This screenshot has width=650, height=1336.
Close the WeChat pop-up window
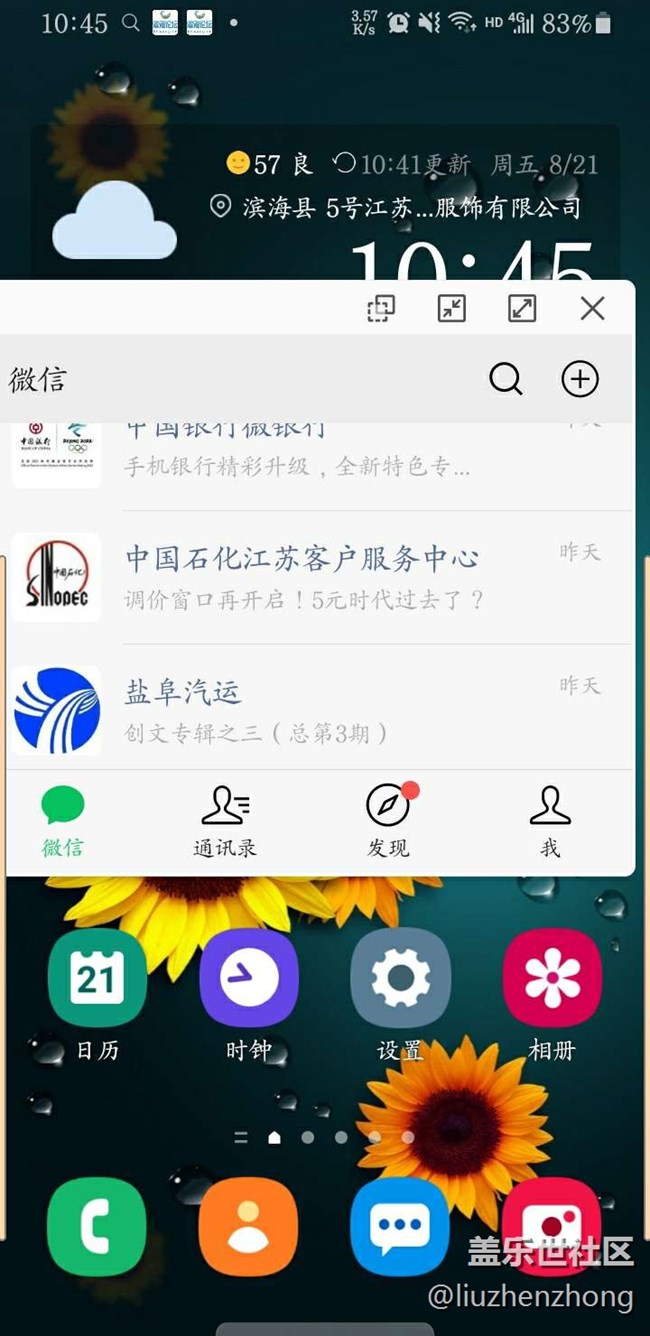click(592, 309)
